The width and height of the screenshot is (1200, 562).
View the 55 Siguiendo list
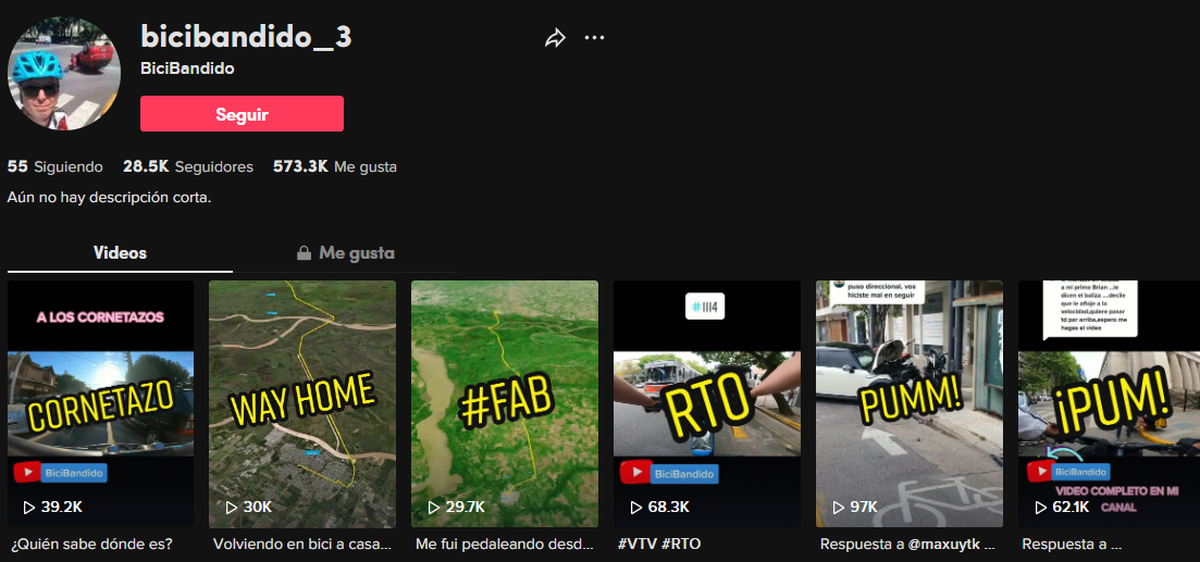(55, 167)
